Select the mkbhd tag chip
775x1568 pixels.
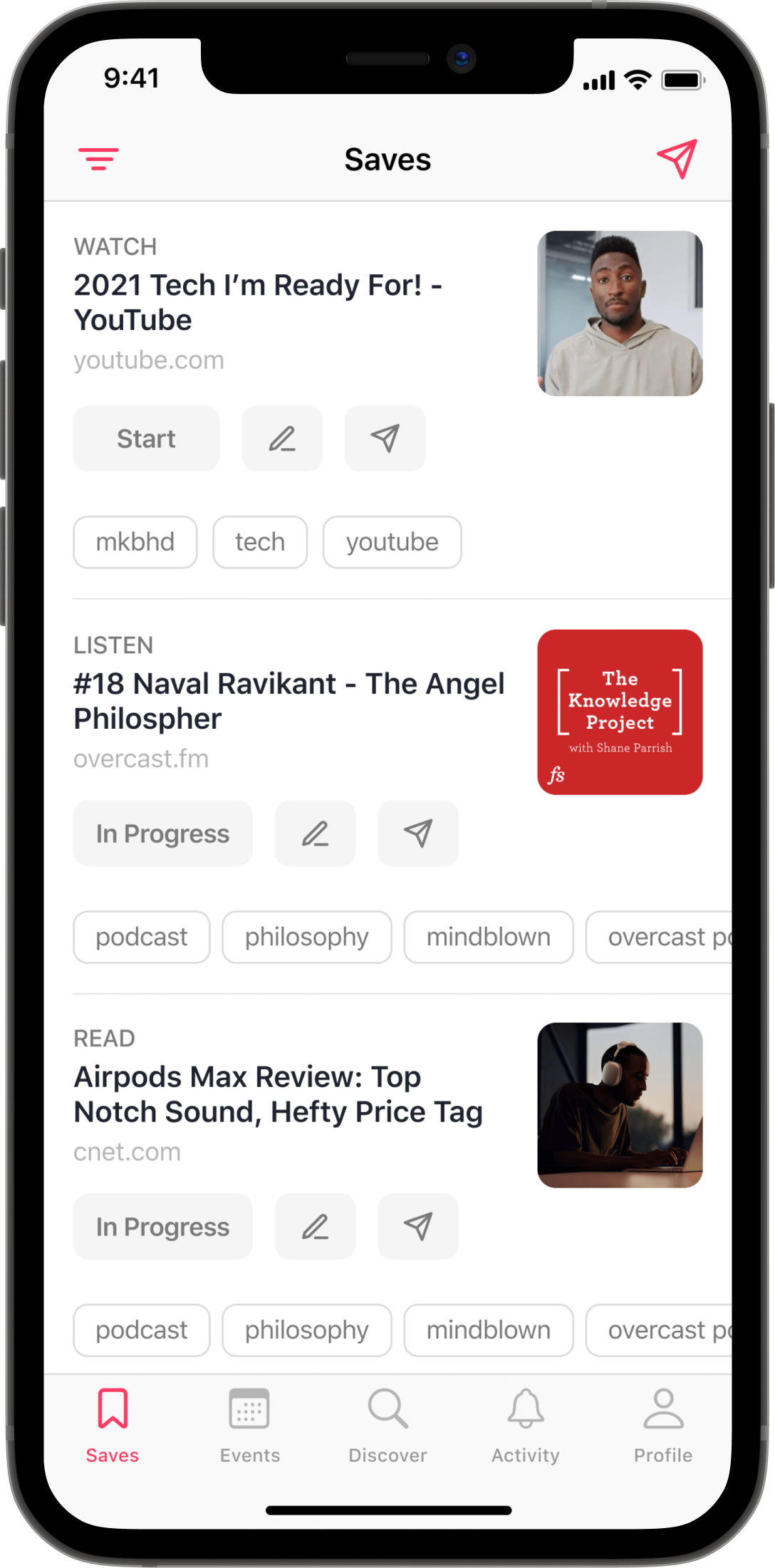(135, 542)
